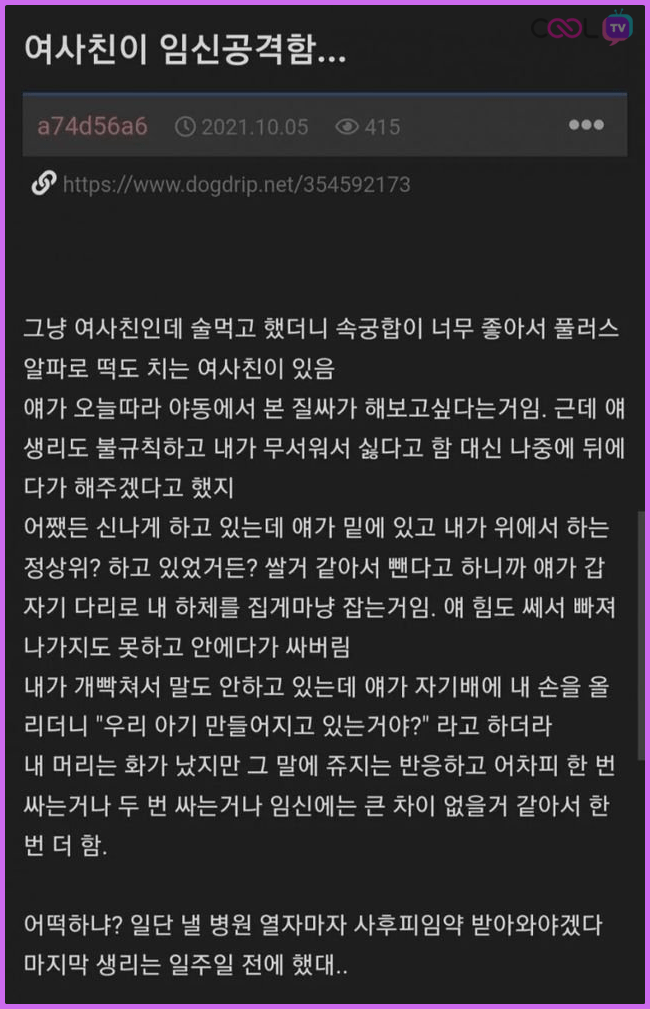
Task: Open the dogdrip.net post URL link
Action: pyautogui.click(x=235, y=185)
